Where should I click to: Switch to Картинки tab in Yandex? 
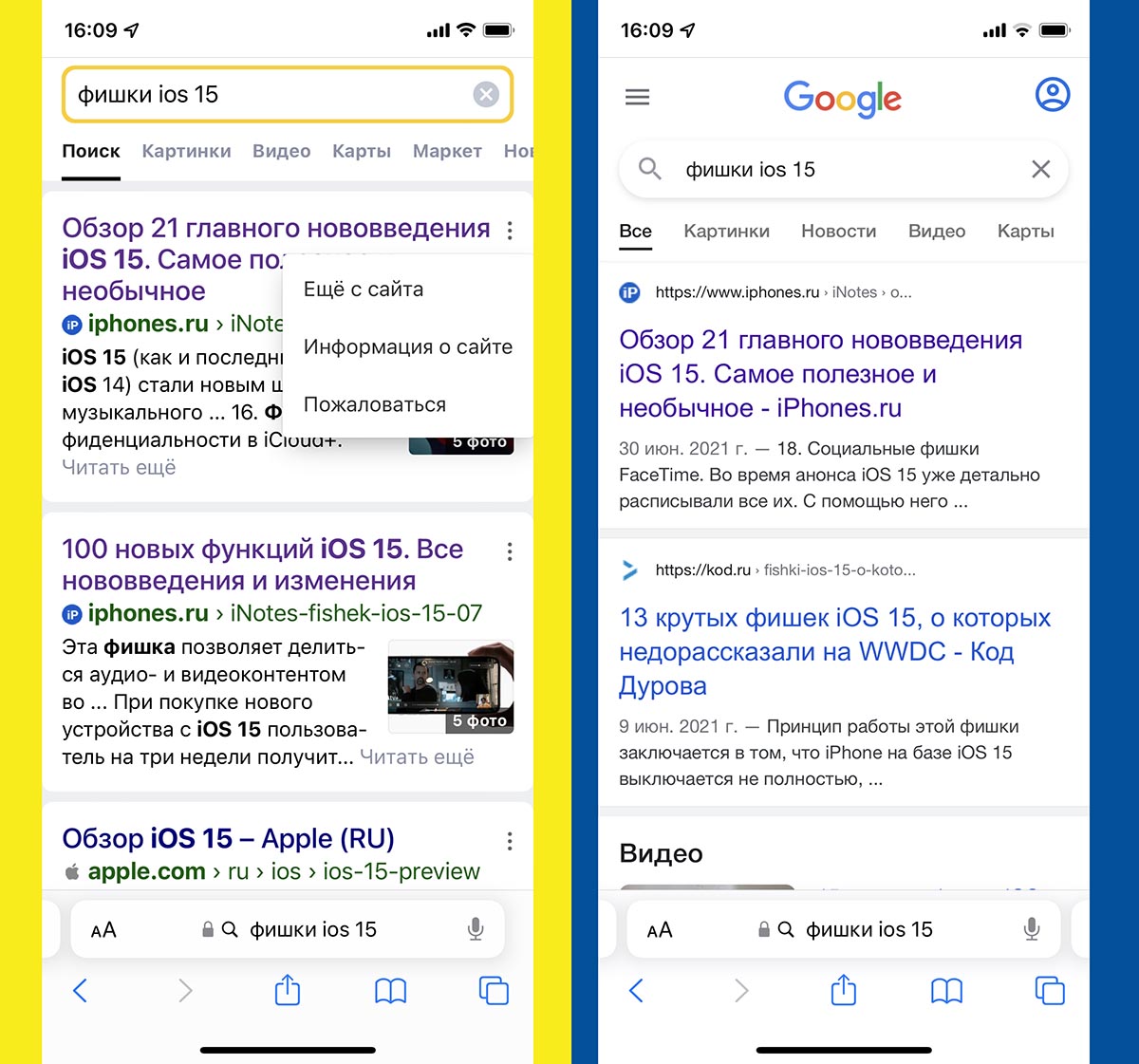click(186, 151)
